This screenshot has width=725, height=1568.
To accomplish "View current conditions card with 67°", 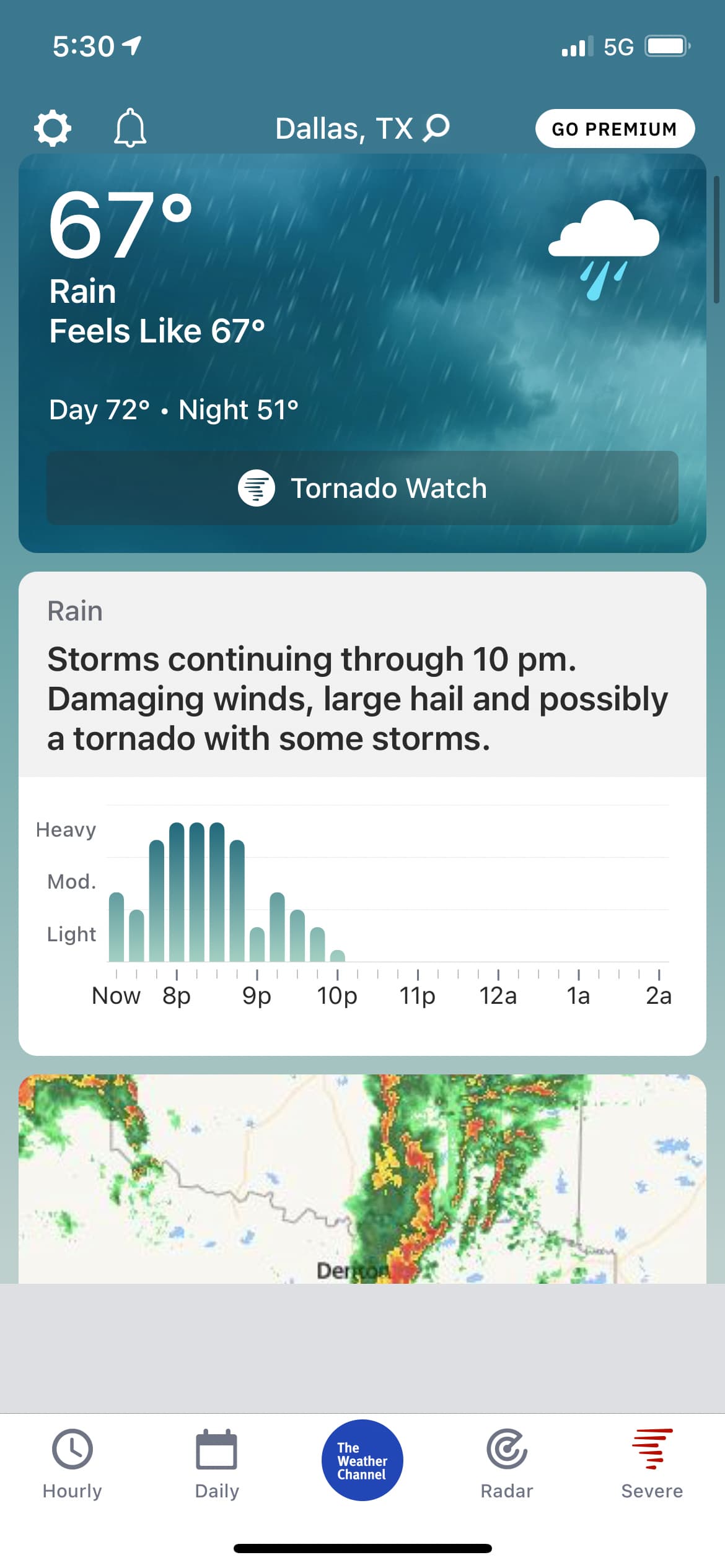I will click(x=362, y=353).
